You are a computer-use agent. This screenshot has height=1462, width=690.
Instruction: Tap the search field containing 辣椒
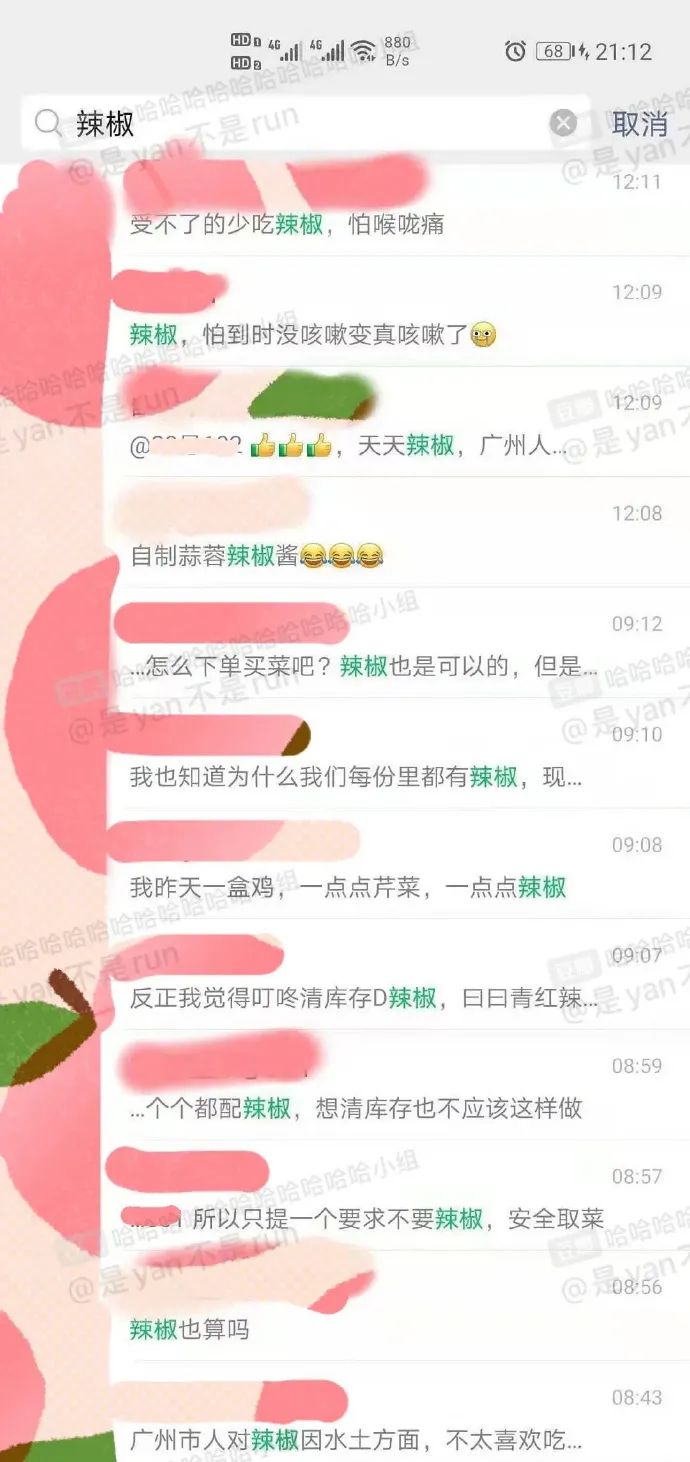300,124
